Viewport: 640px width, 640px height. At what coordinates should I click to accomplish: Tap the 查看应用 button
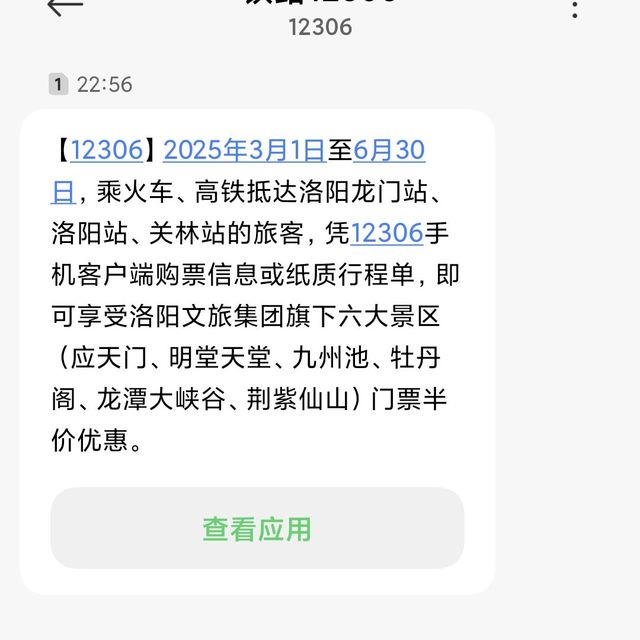pyautogui.click(x=257, y=528)
